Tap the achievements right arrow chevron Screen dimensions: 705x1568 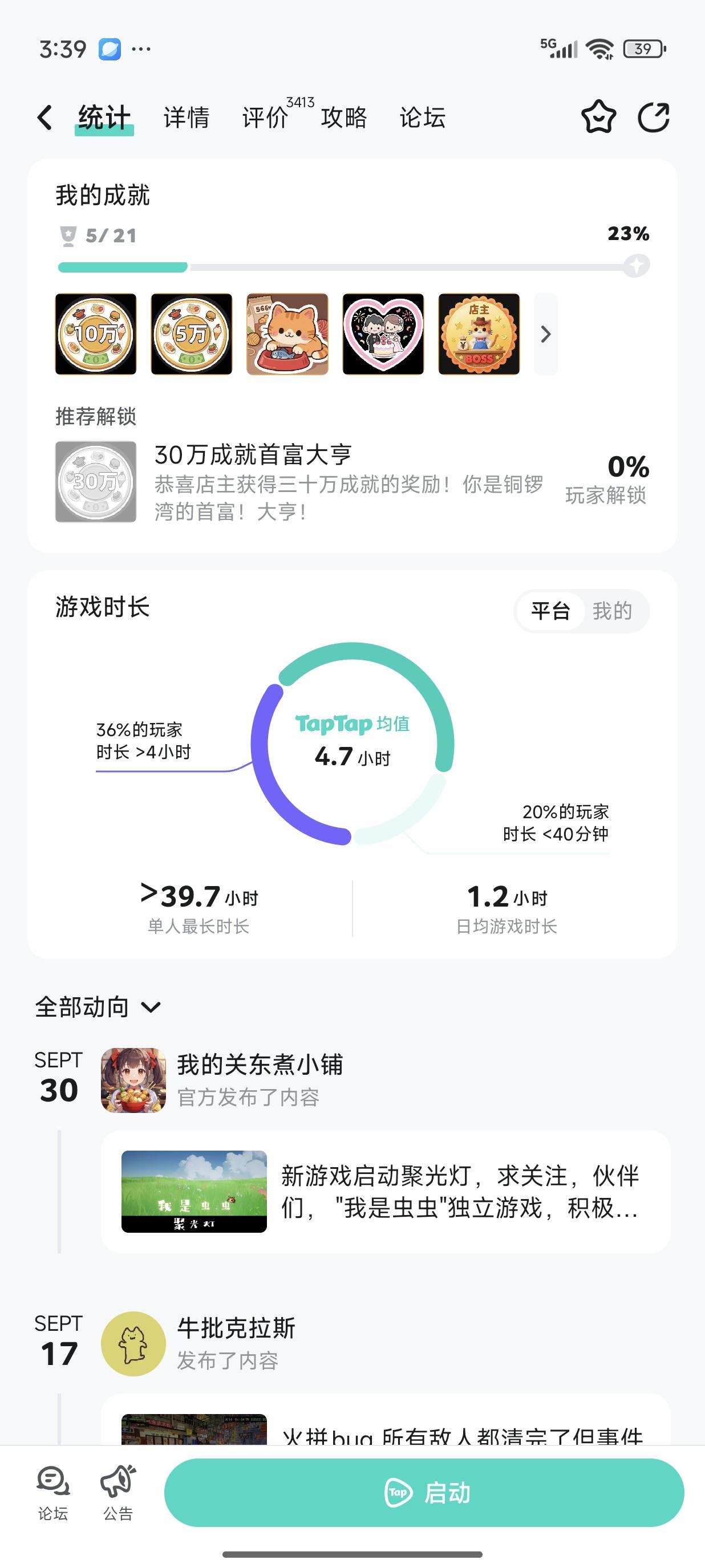(x=545, y=334)
